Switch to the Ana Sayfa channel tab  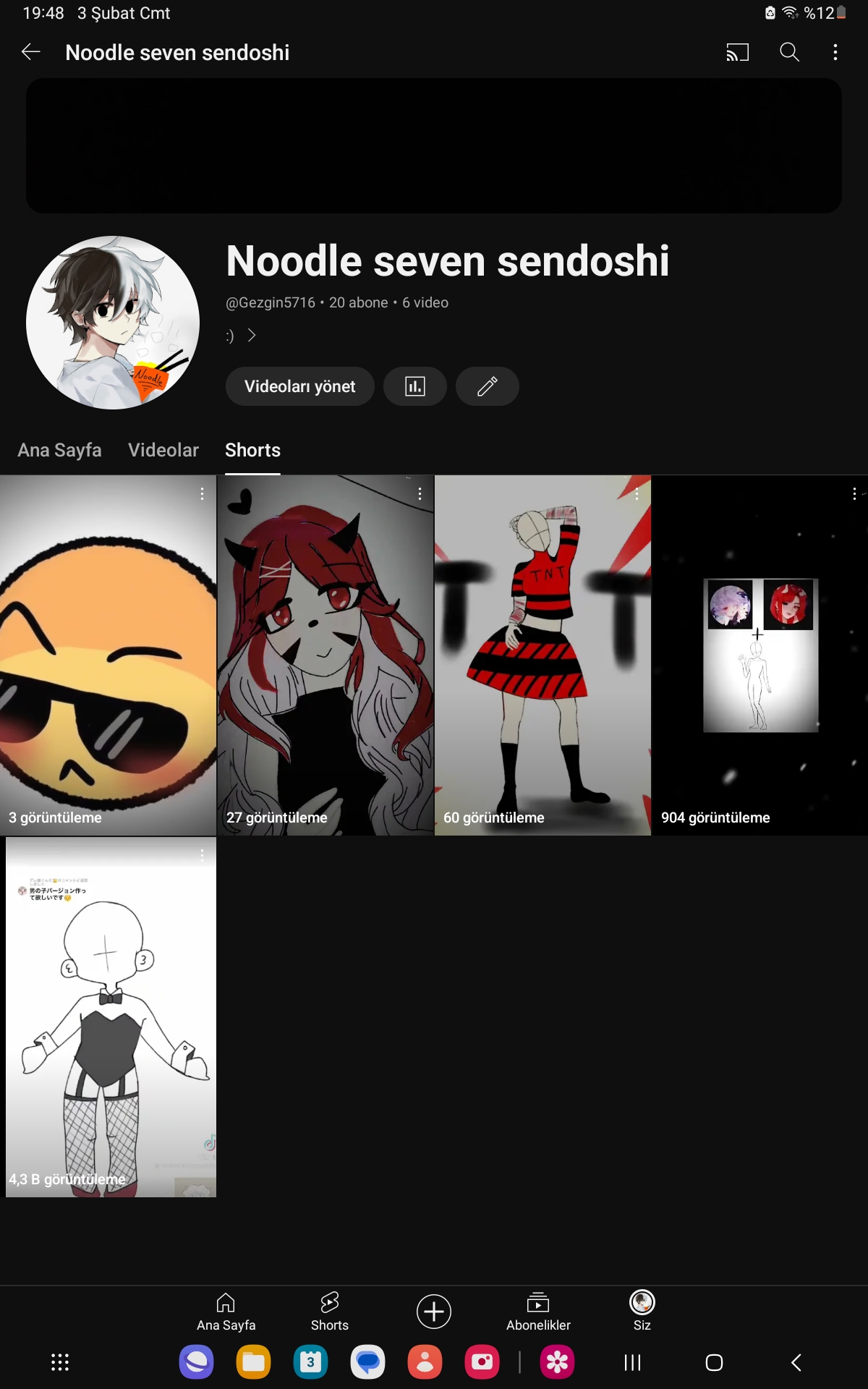pos(59,450)
